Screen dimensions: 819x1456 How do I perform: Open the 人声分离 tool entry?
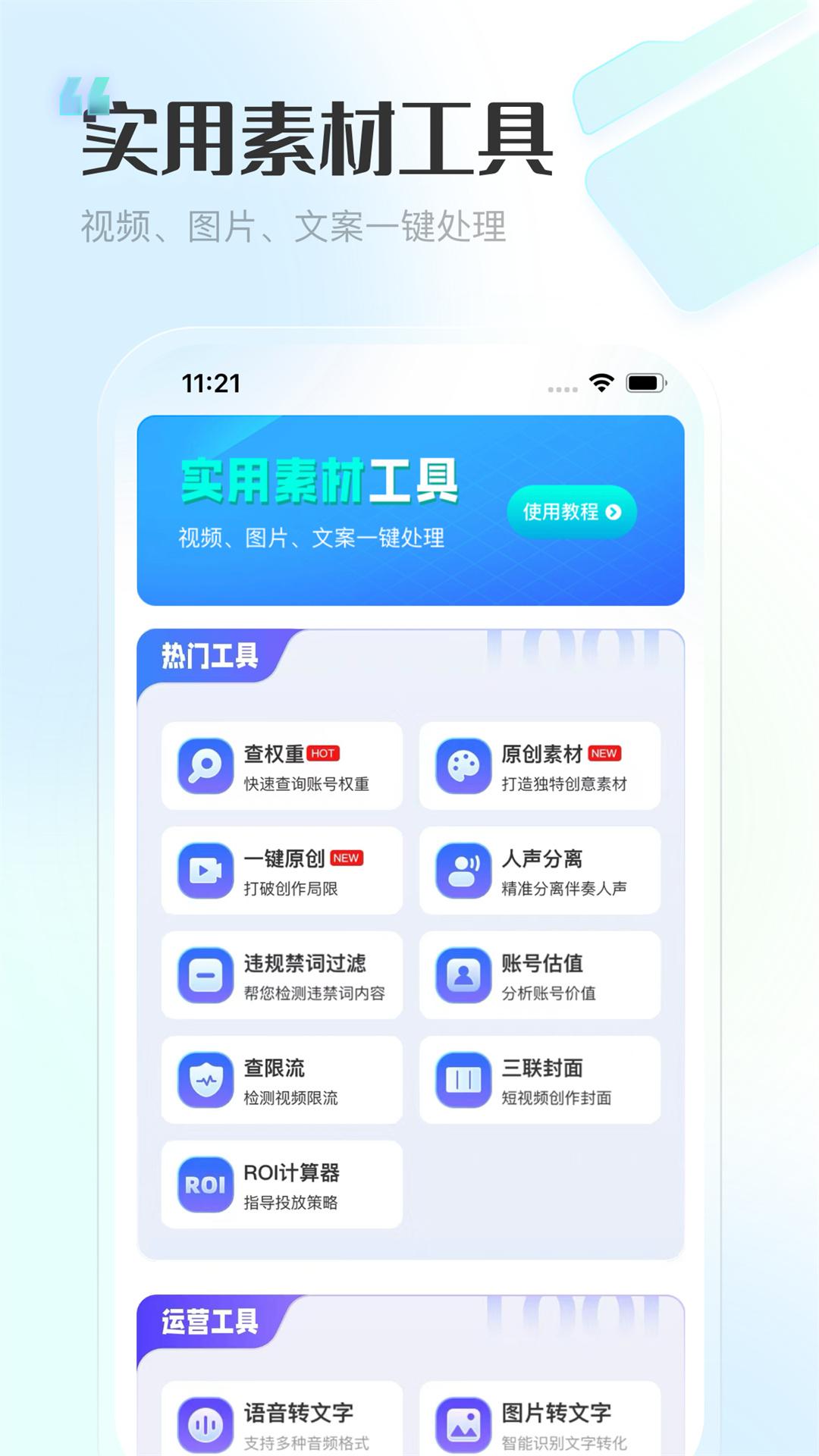tap(540, 871)
